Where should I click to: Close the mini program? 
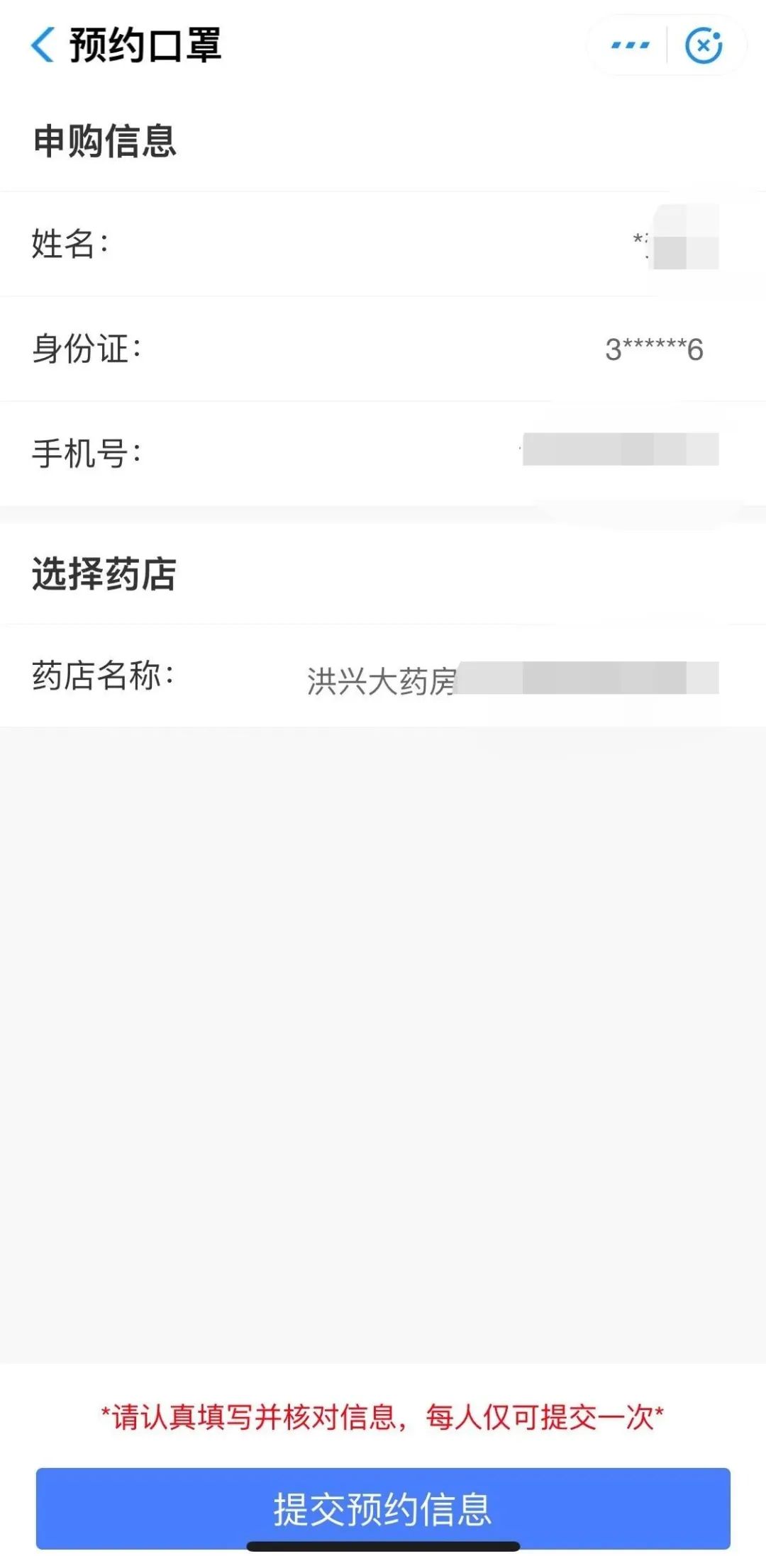[704, 45]
